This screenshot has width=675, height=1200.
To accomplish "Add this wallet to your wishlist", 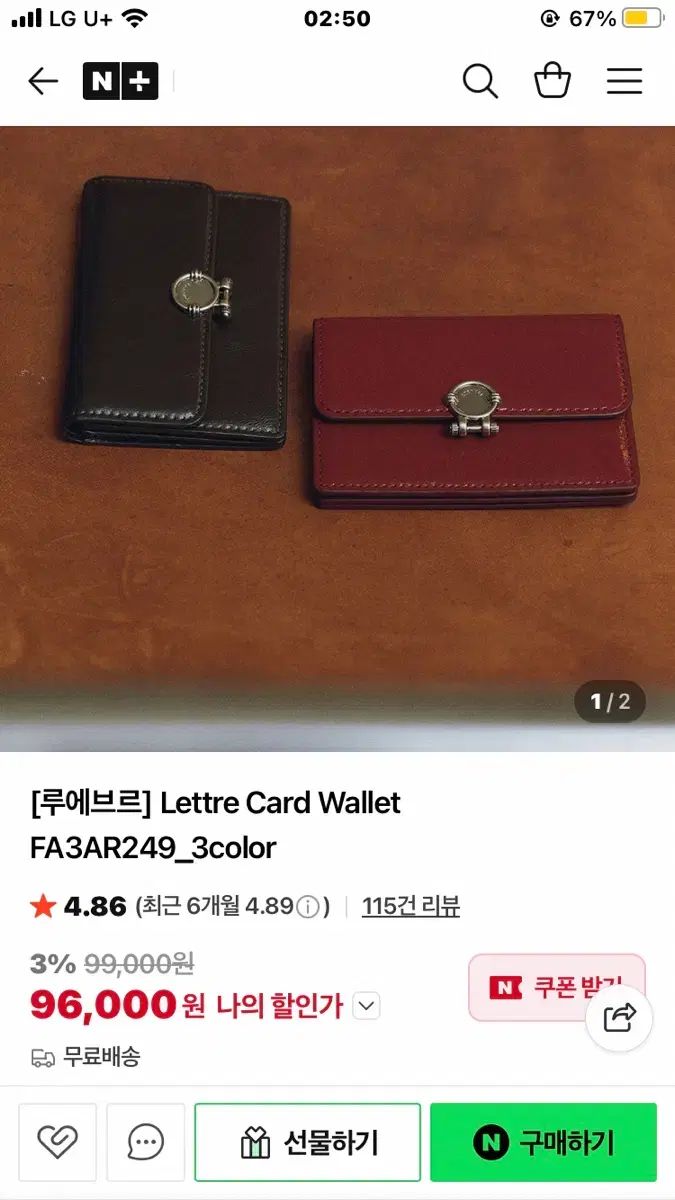I will tap(58, 1142).
